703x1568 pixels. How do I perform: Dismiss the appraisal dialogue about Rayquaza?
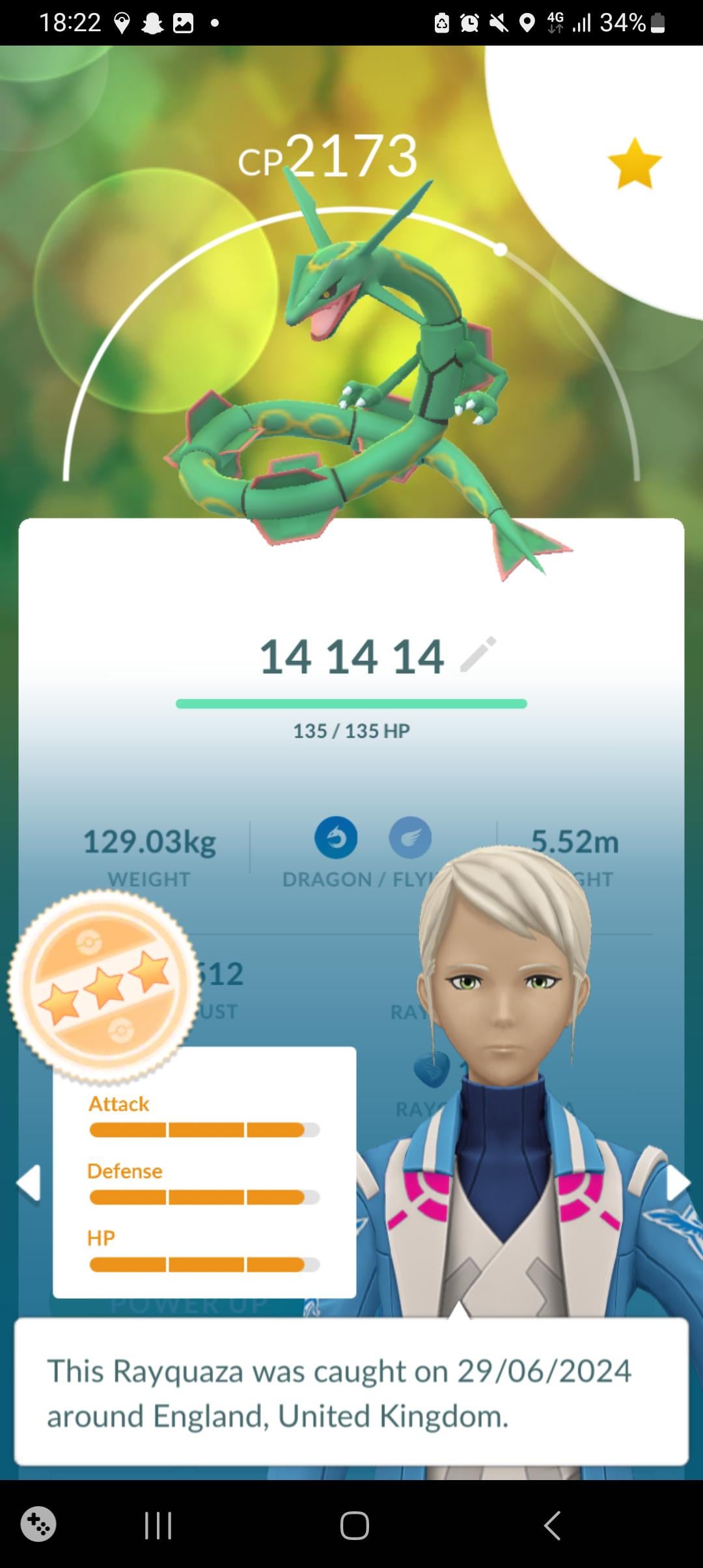pyautogui.click(x=351, y=1393)
